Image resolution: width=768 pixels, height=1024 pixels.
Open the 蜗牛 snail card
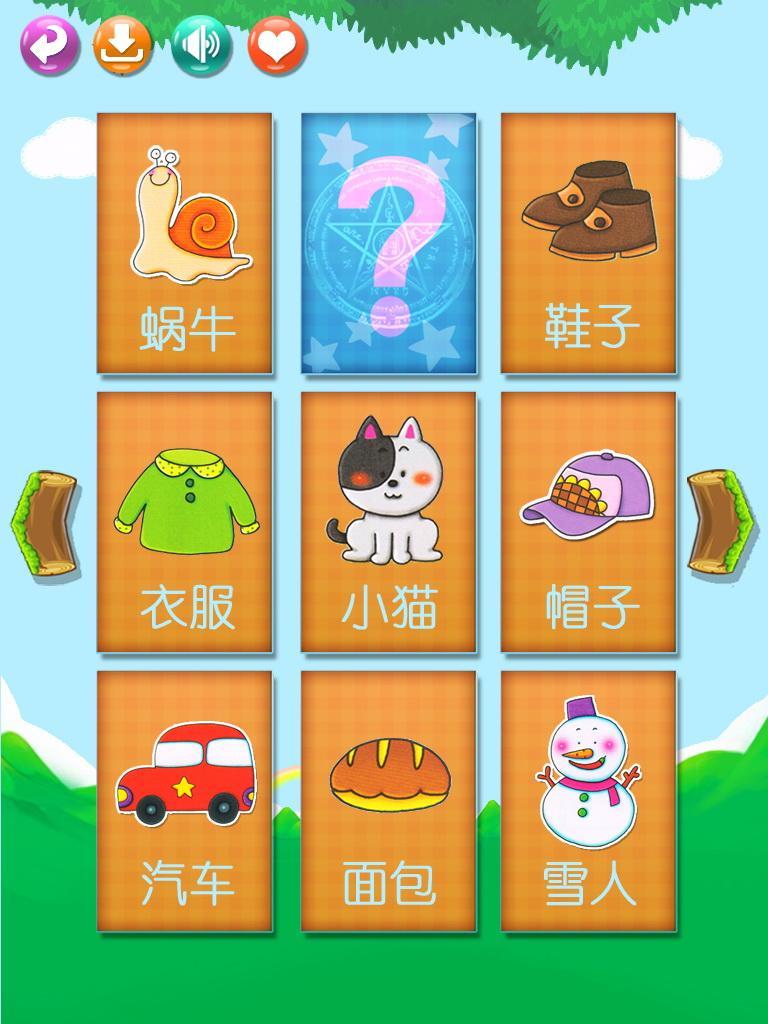coord(185,243)
